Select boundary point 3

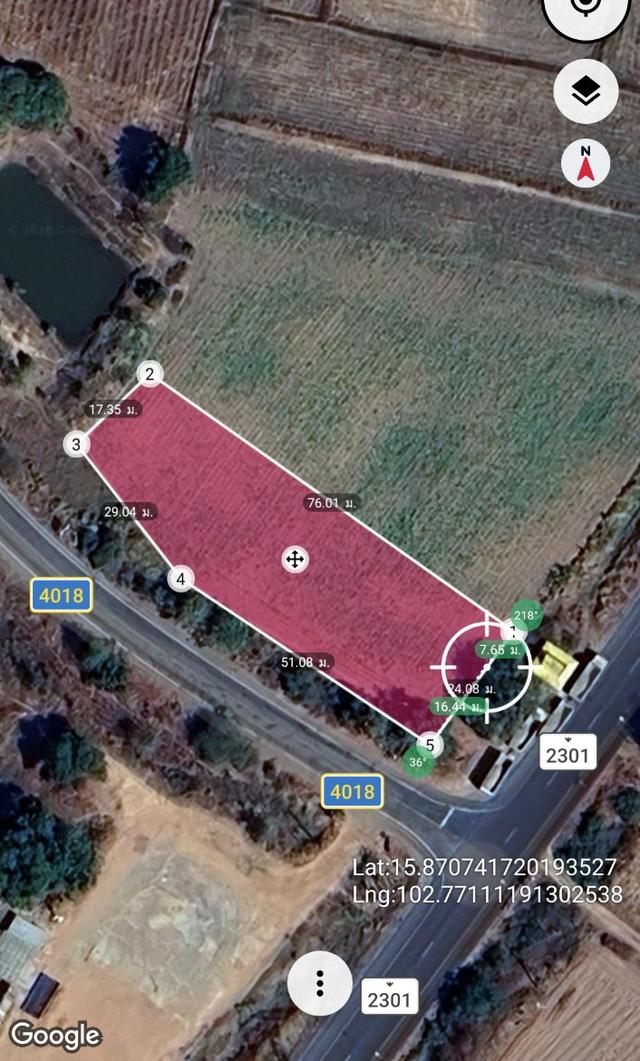coord(76,445)
